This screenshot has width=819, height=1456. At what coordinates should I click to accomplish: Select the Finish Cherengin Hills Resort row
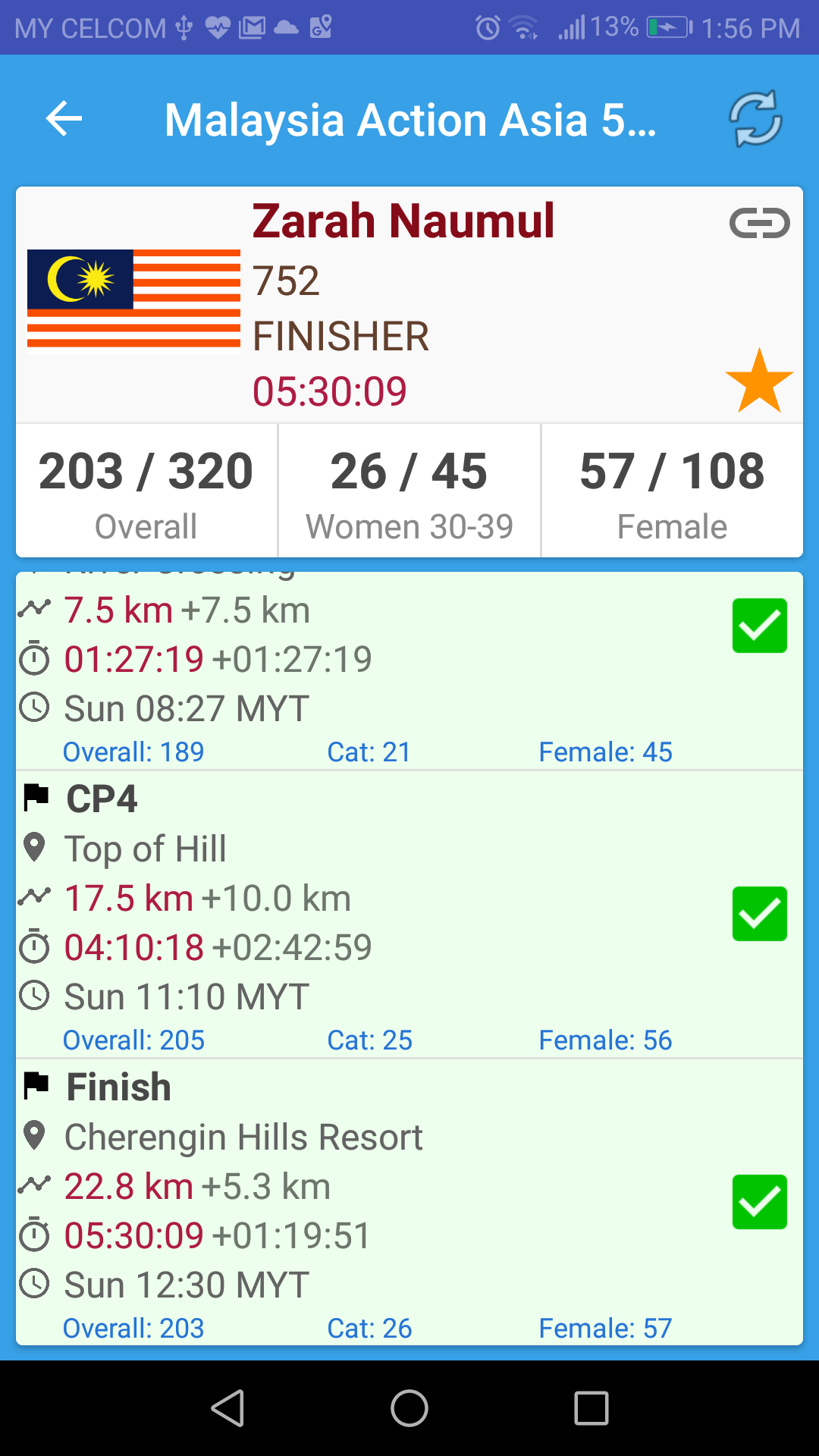(x=379, y=1202)
